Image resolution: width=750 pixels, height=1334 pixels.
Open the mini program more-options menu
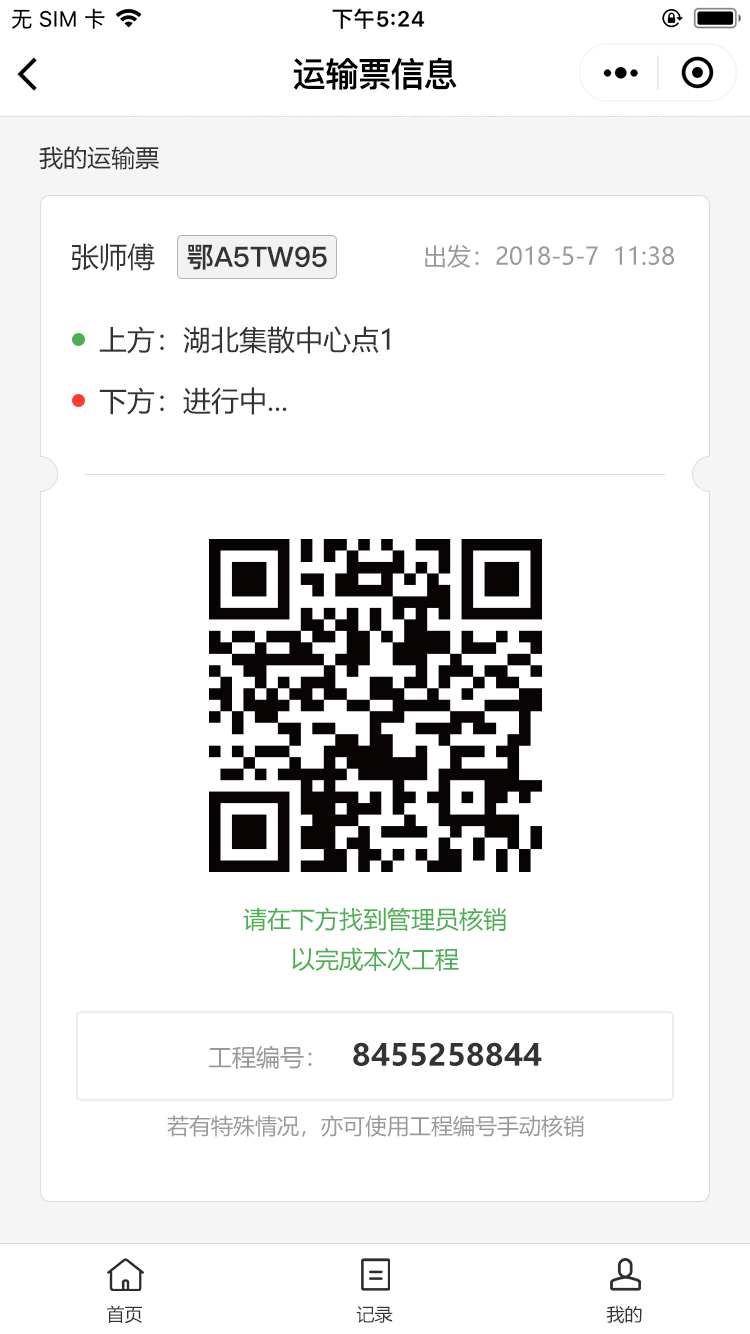[620, 73]
